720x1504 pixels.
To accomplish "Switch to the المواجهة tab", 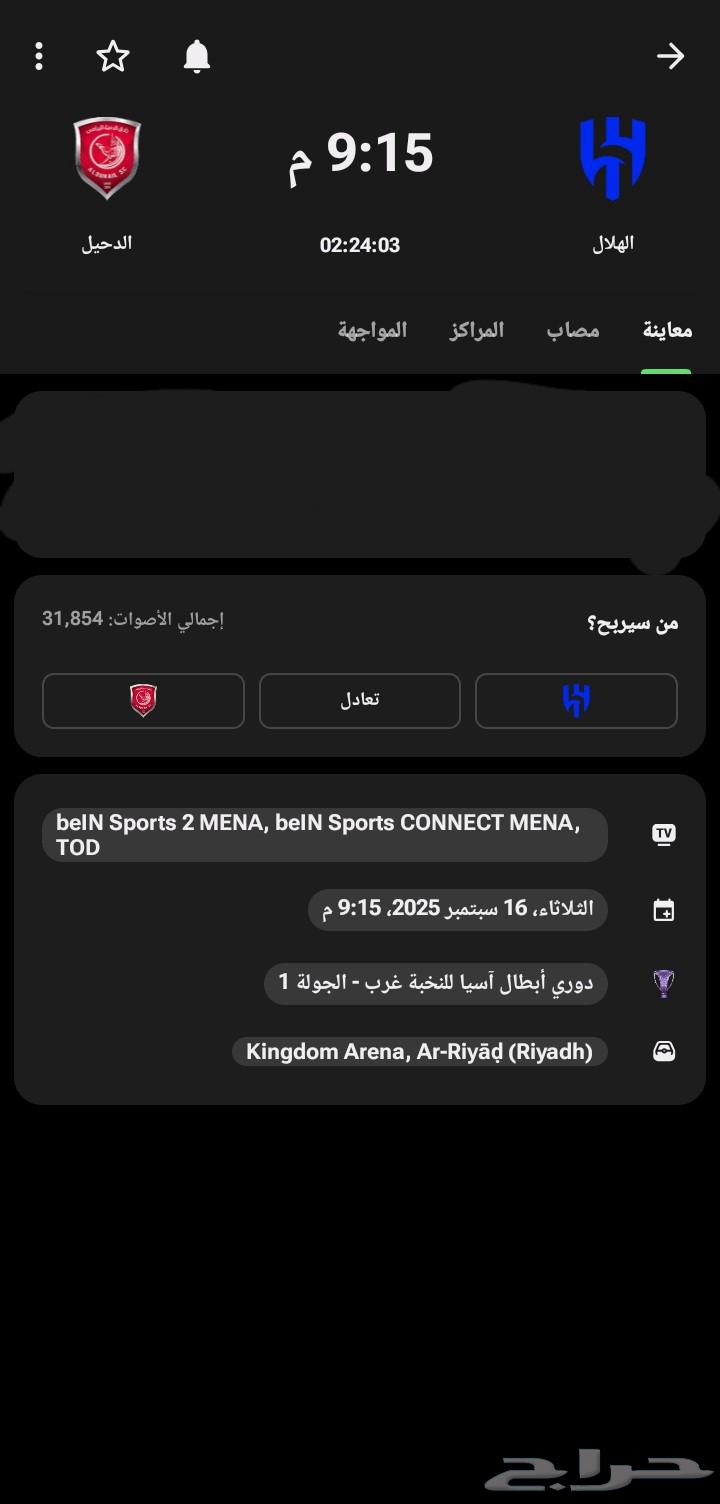I will [375, 330].
